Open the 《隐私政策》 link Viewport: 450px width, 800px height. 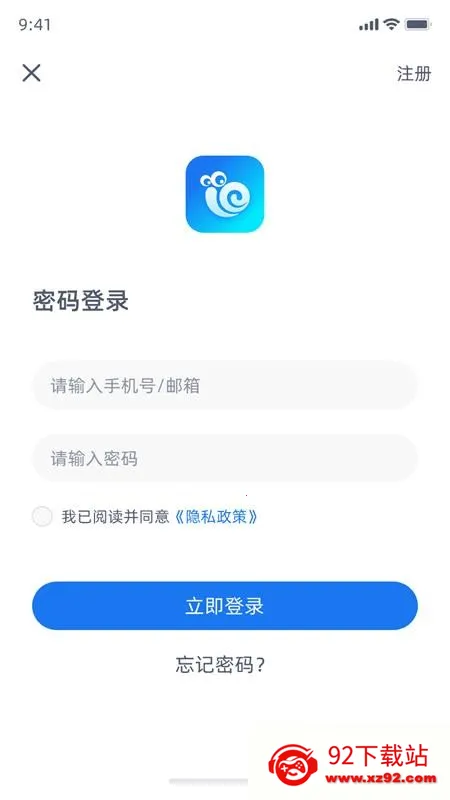click(x=215, y=517)
